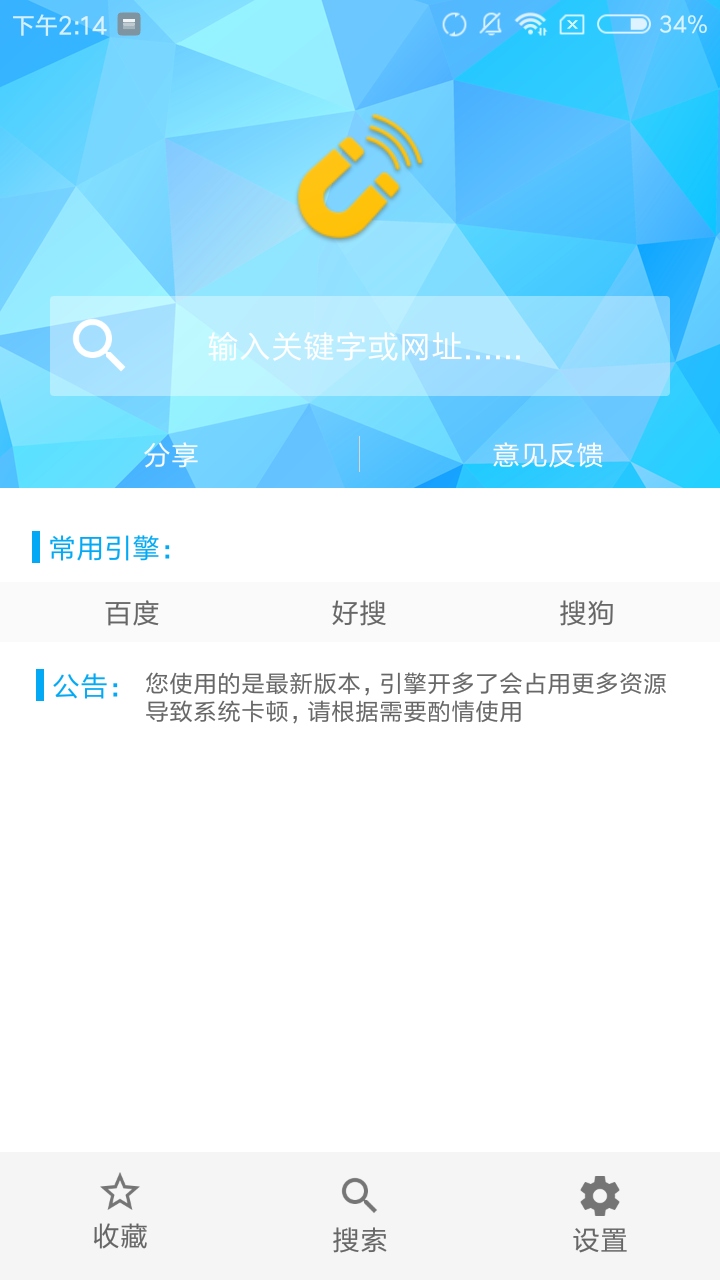Switch to the 收藏 favorites tab
720x1280 pixels.
pos(120,1214)
